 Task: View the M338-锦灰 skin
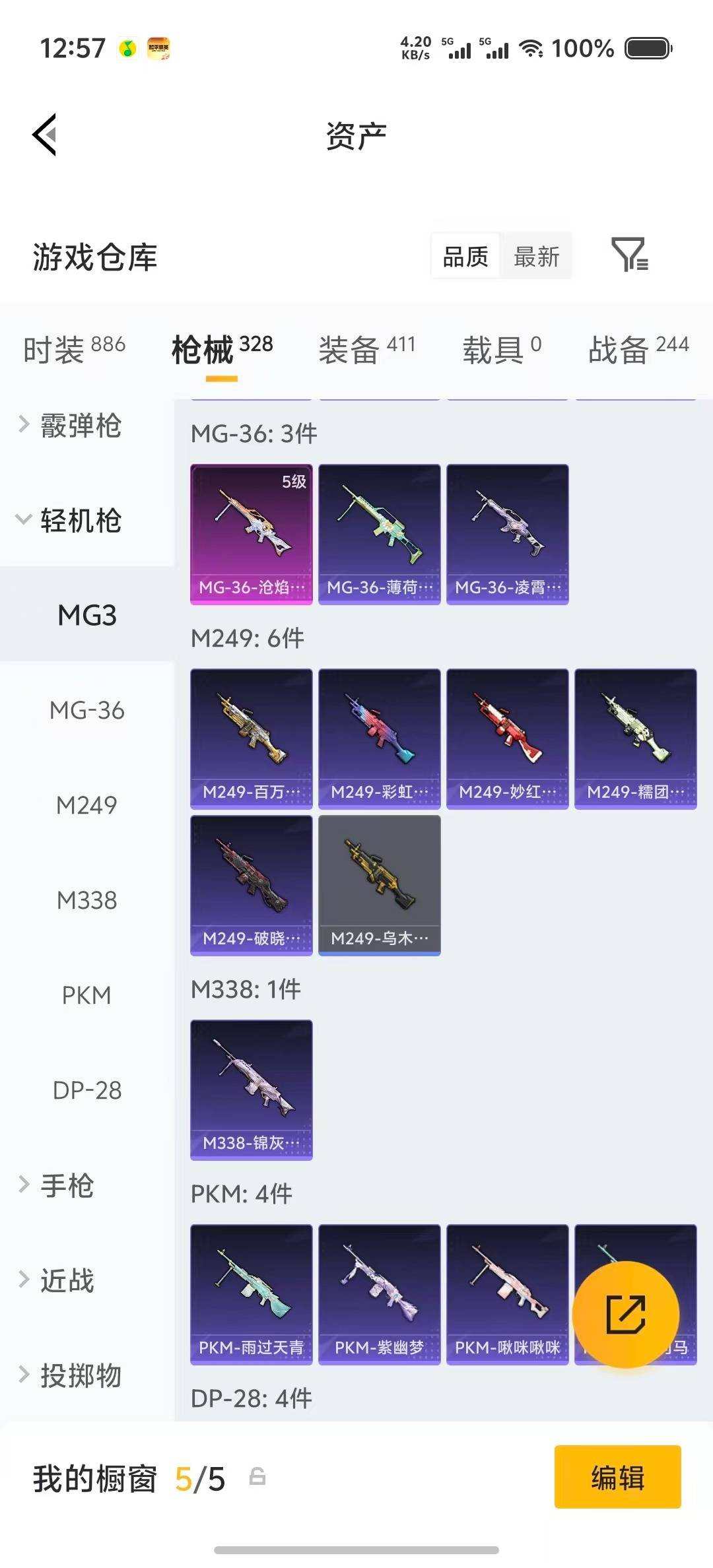(x=252, y=1090)
